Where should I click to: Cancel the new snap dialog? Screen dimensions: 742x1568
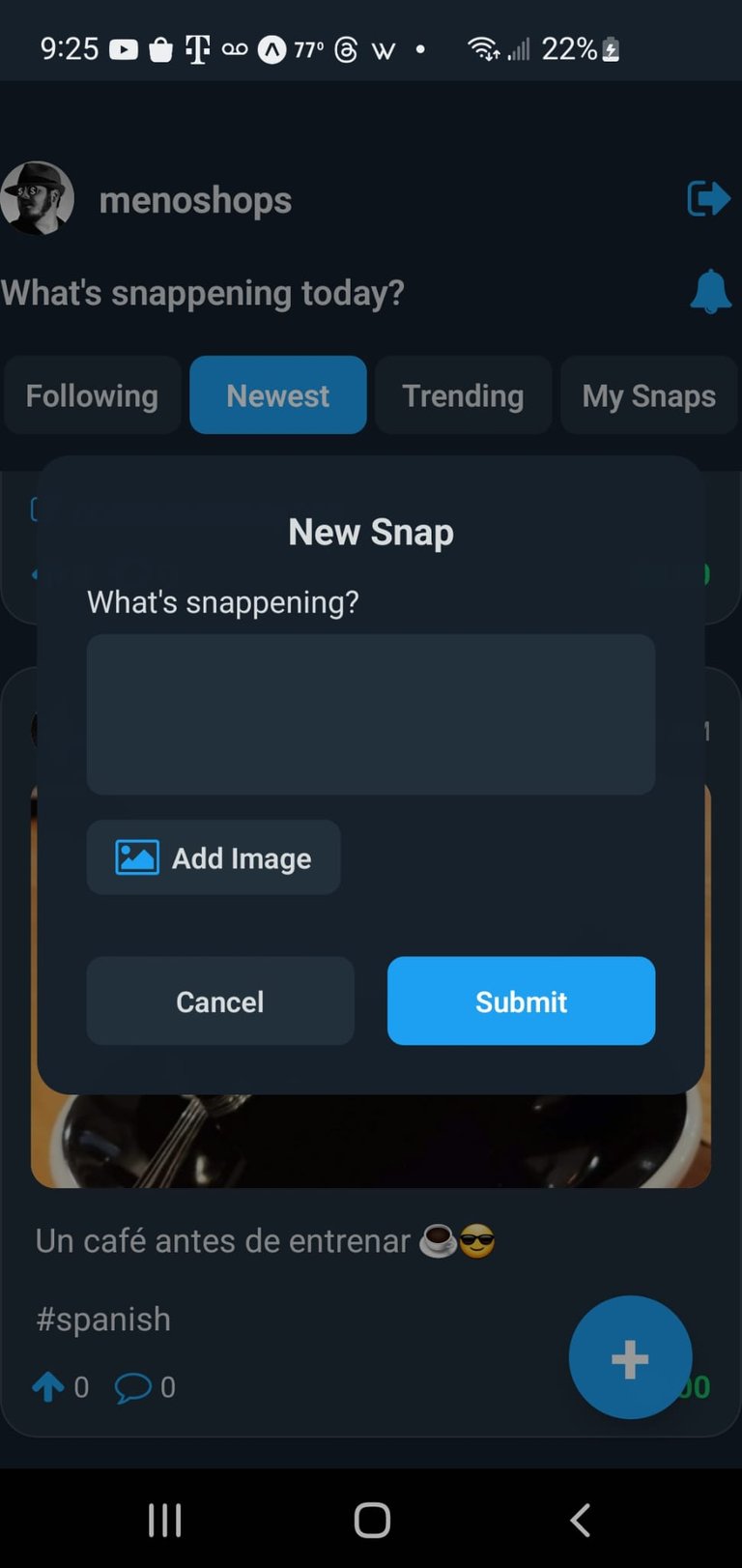pyautogui.click(x=220, y=1001)
